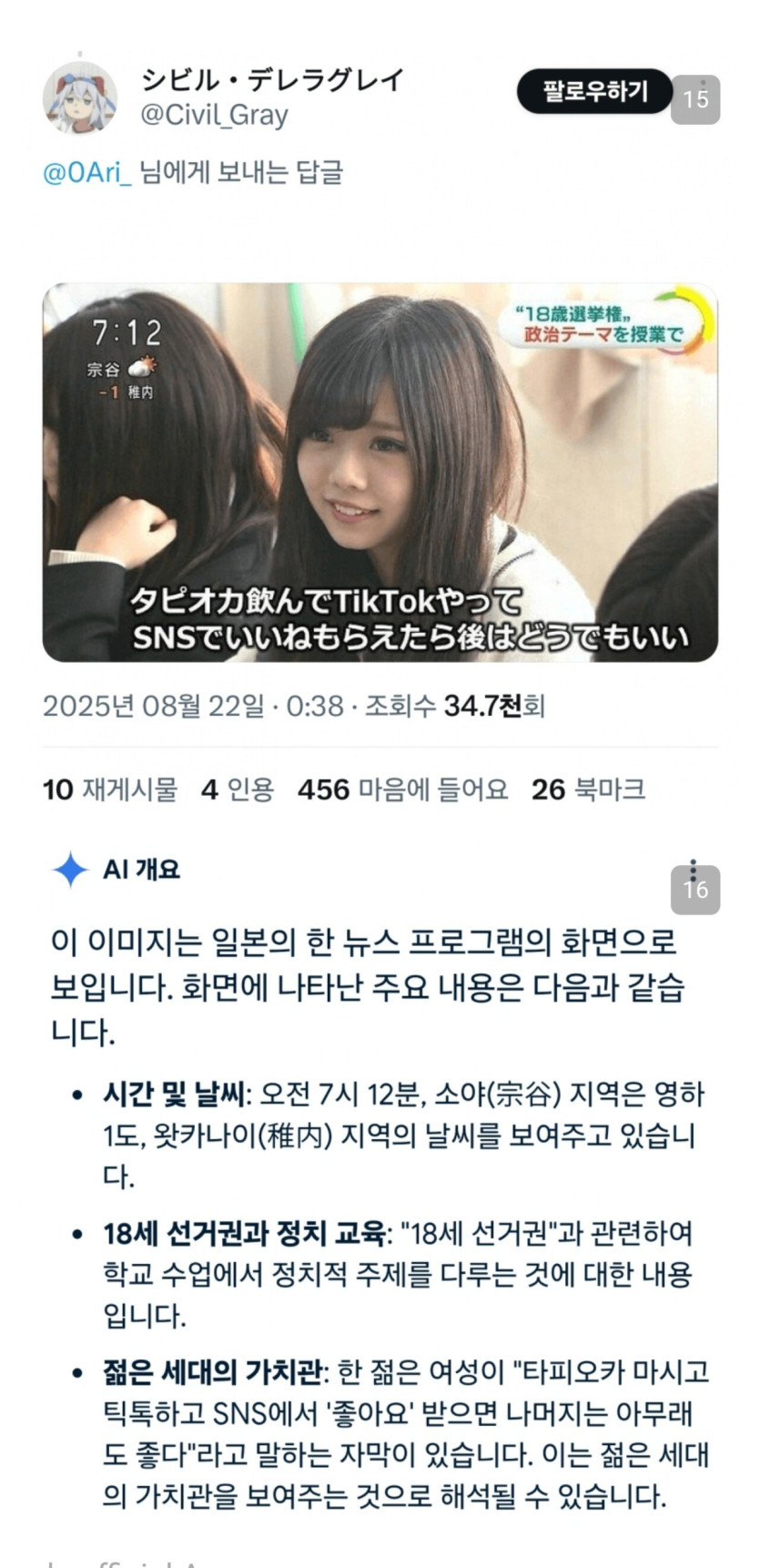View the 10 재게시물 list
Image resolution: width=760 pixels, height=1568 pixels.
tap(110, 789)
